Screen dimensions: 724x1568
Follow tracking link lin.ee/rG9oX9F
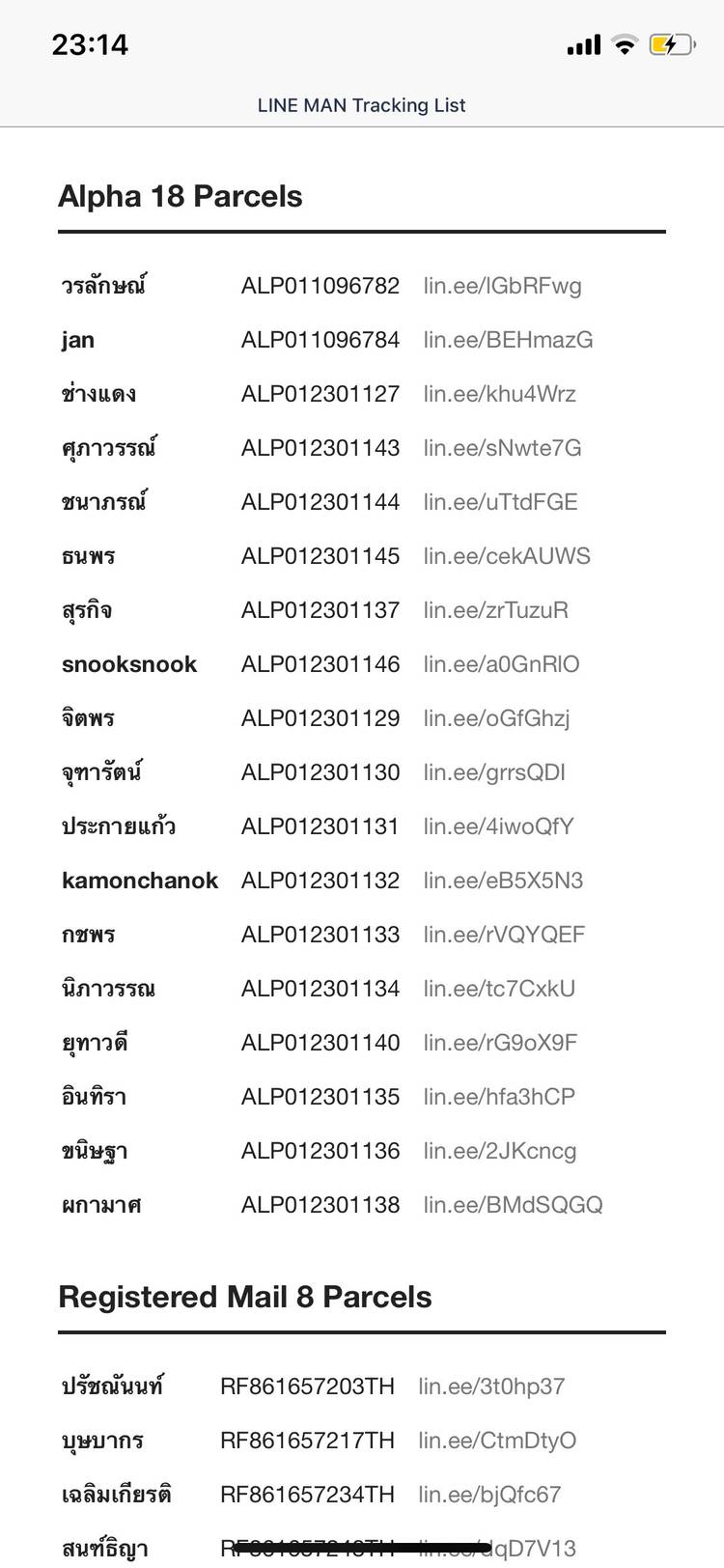[500, 1043]
